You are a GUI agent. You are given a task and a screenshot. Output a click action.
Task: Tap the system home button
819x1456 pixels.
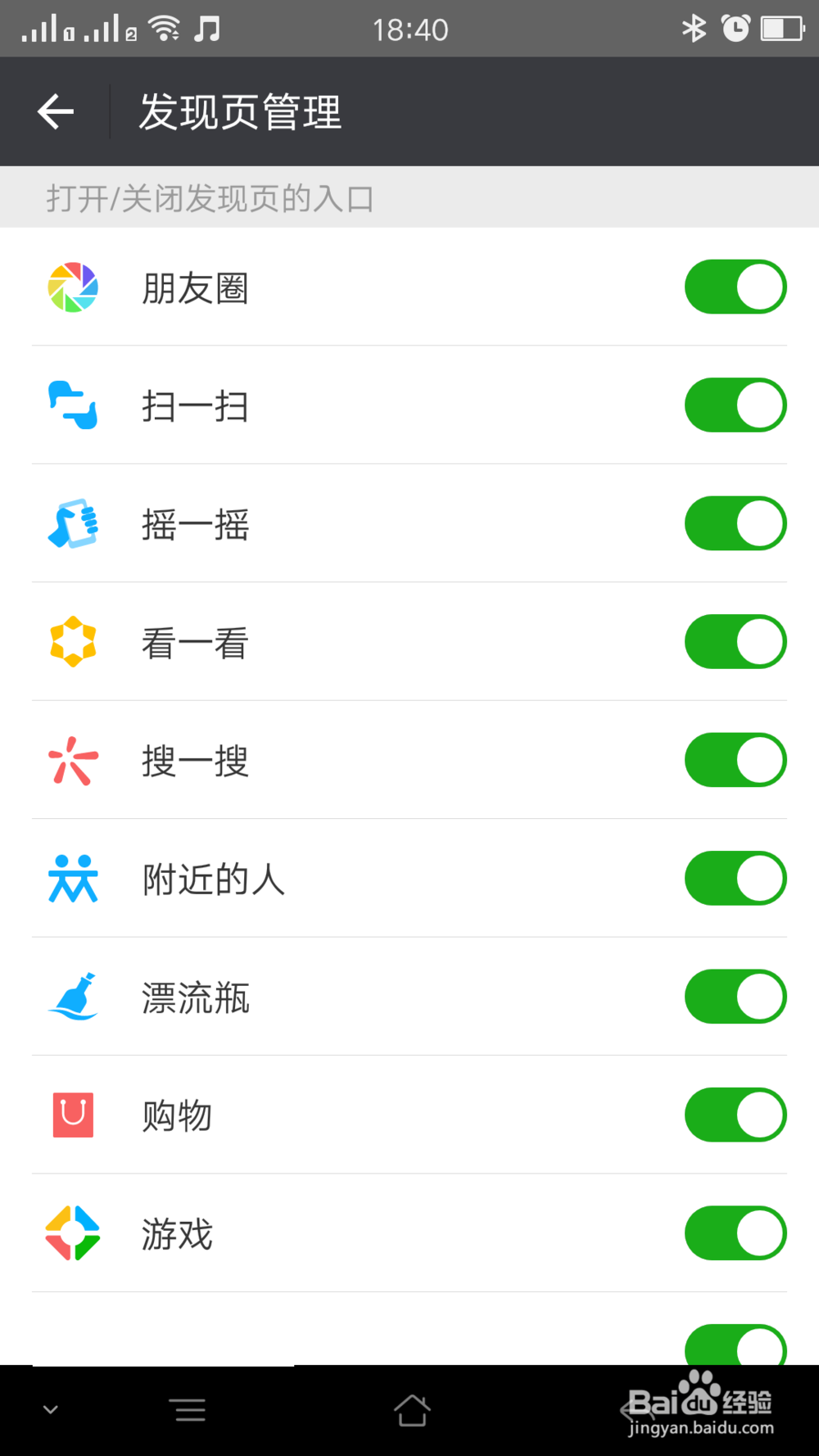coord(411,1410)
